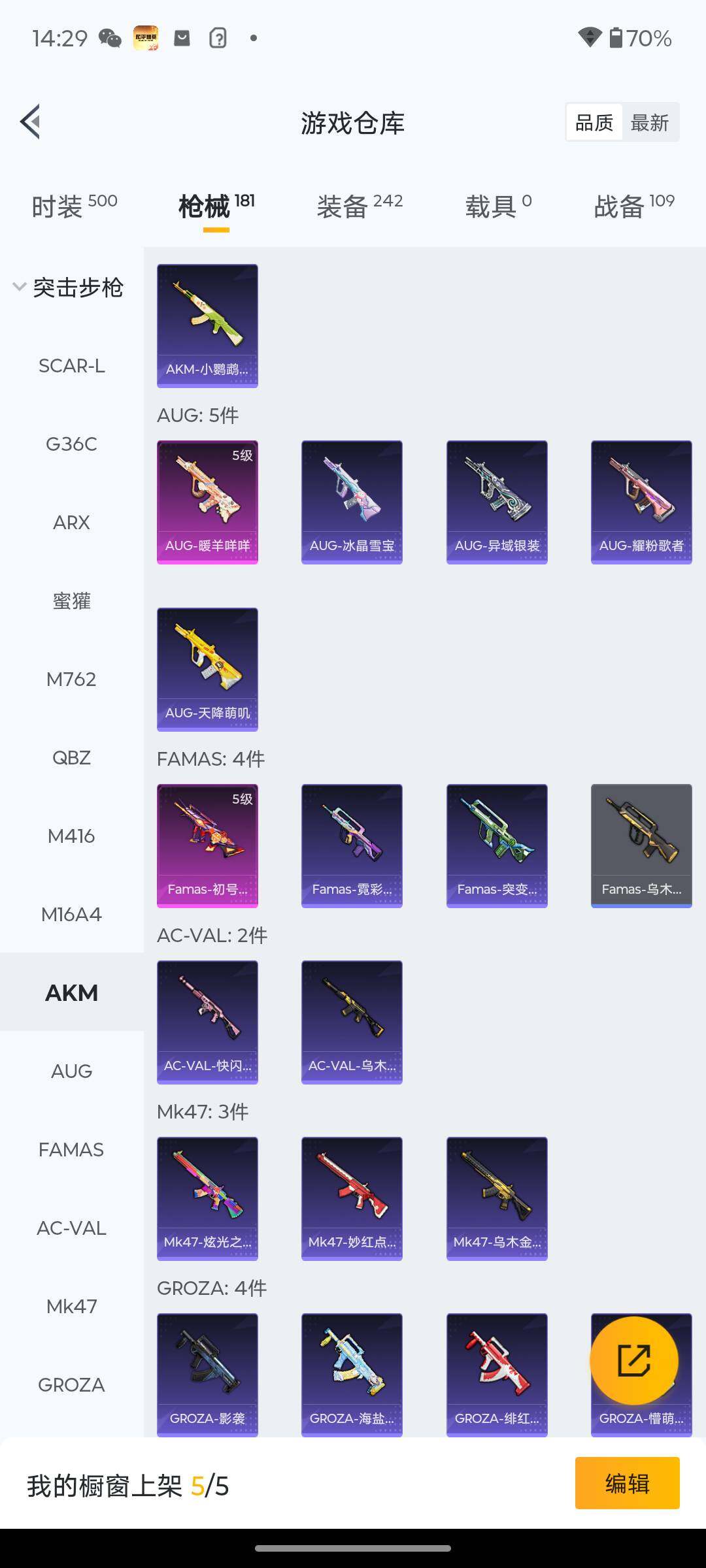The width and height of the screenshot is (706, 1568).
Task: Tap the orange share floating button
Action: click(x=633, y=1360)
